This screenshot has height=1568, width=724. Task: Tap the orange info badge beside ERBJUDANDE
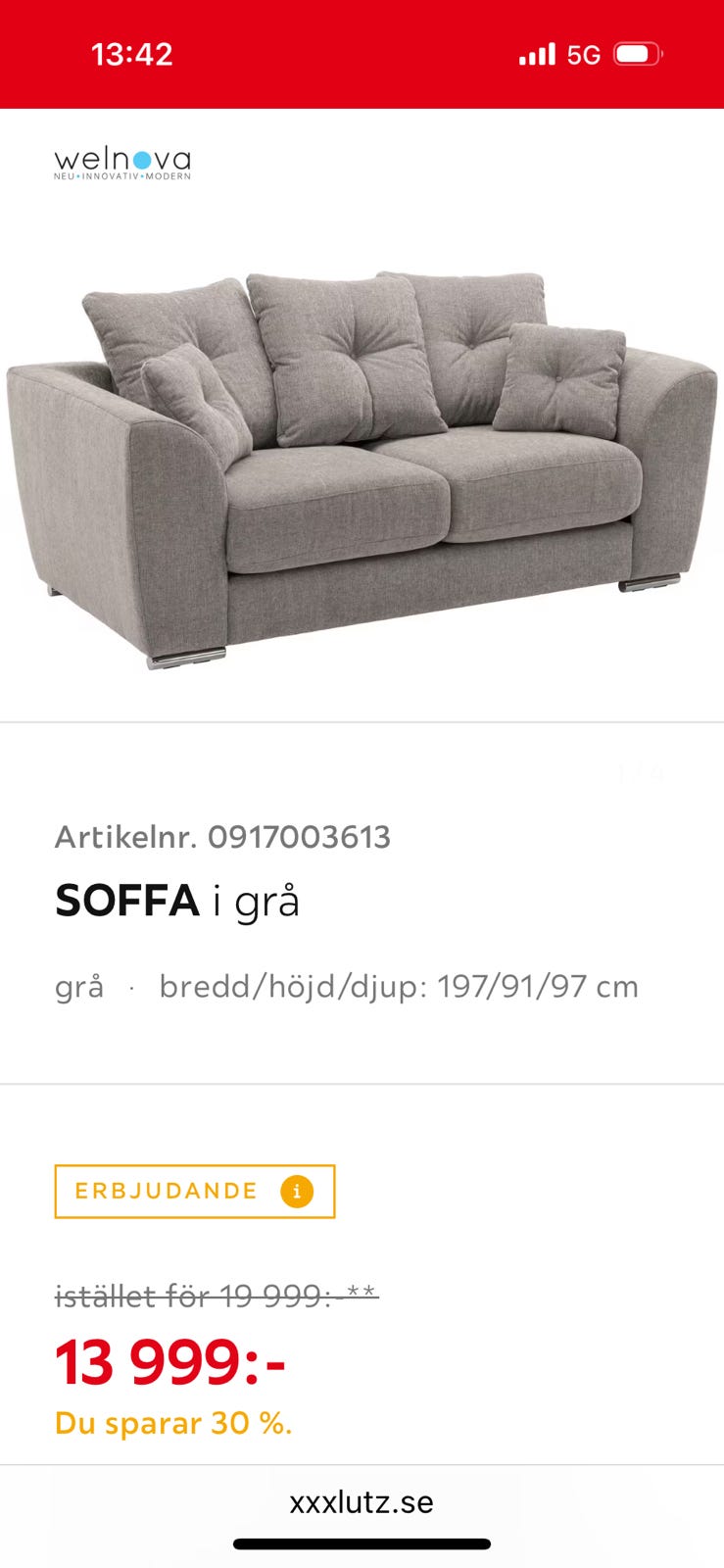tap(295, 1191)
